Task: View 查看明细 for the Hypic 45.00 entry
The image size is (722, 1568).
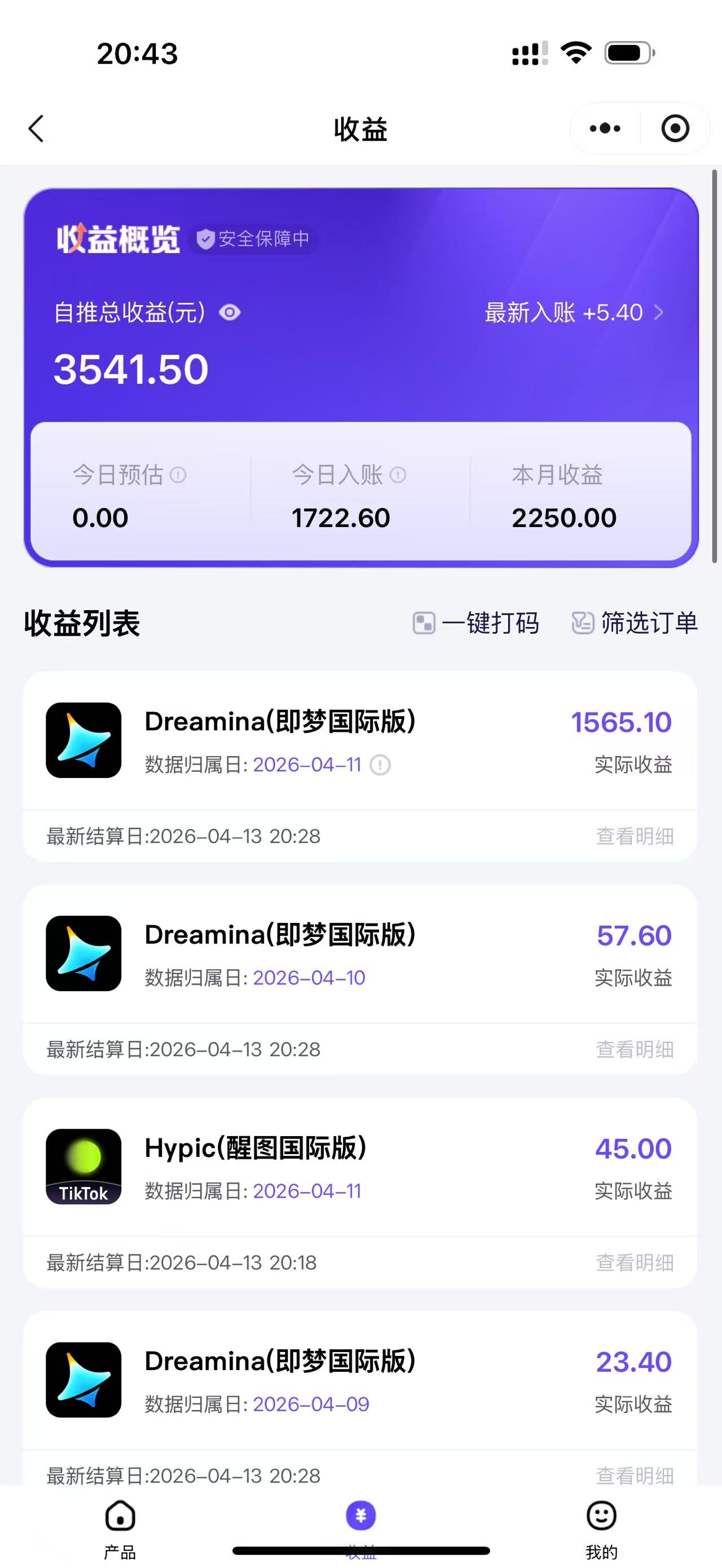Action: tap(635, 1262)
